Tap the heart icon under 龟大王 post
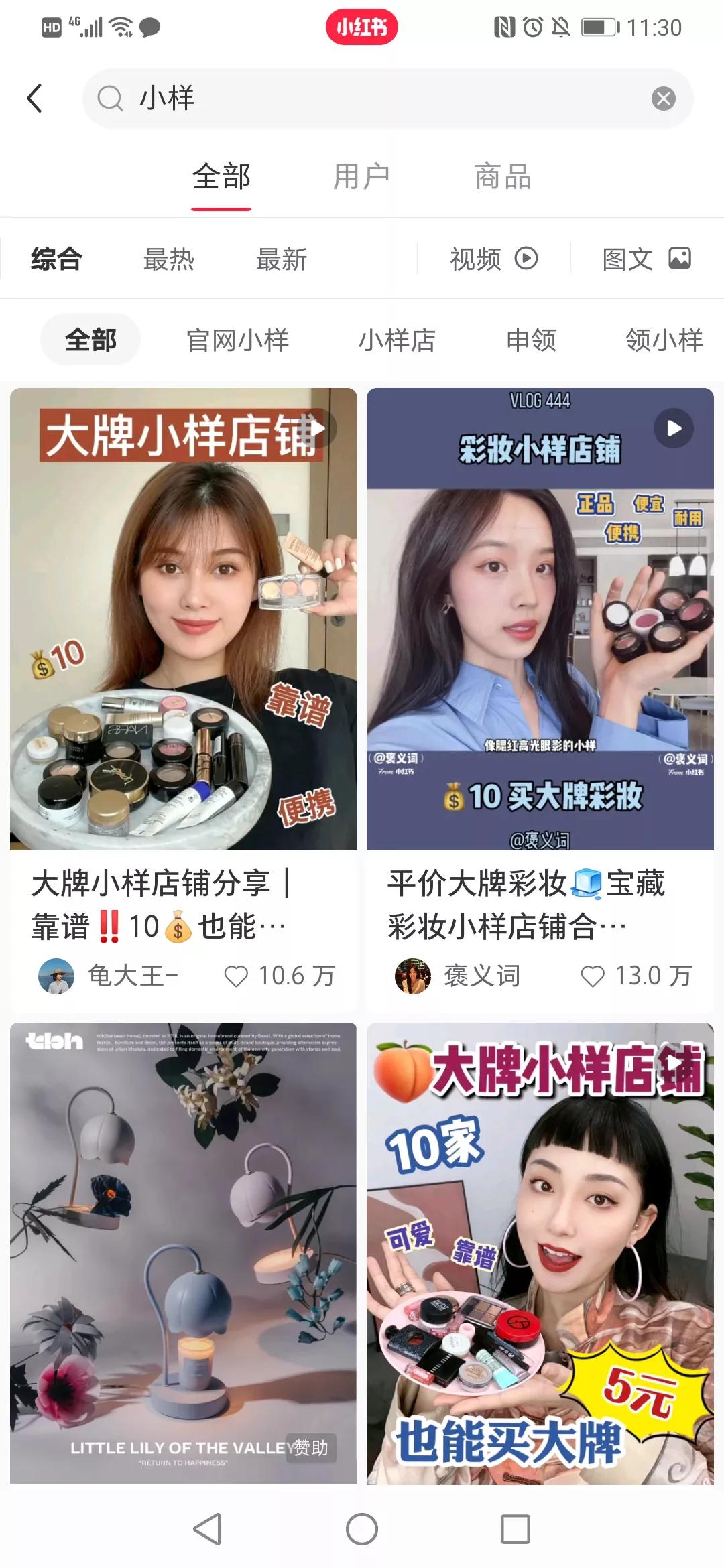 [x=238, y=976]
